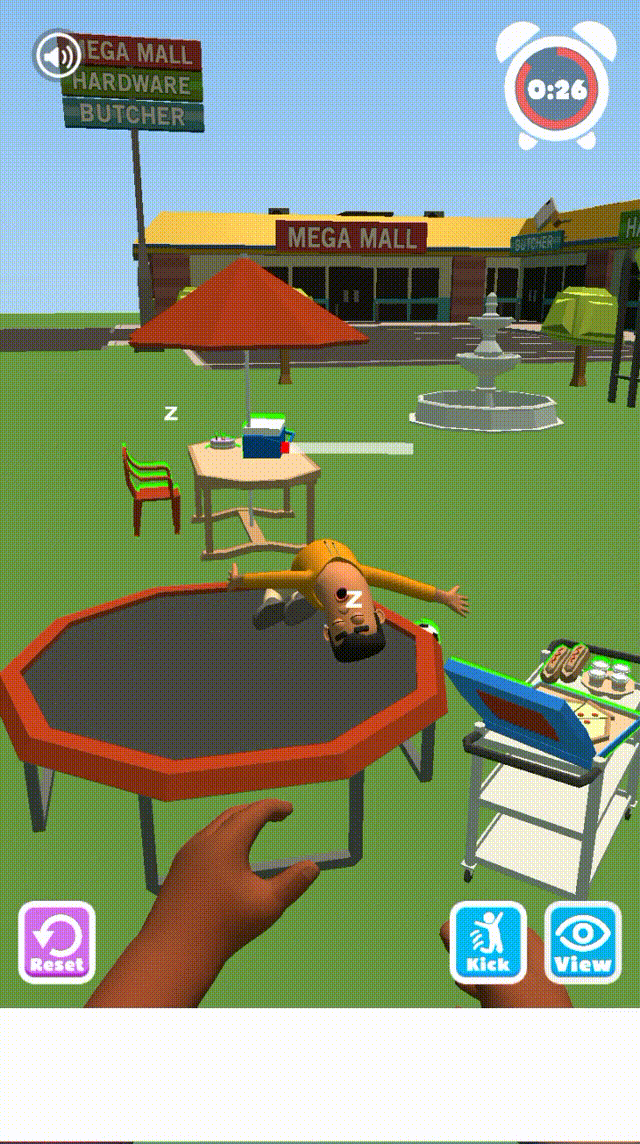Image resolution: width=640 pixels, height=1144 pixels.
Task: Kick with the Kick button
Action: point(488,942)
